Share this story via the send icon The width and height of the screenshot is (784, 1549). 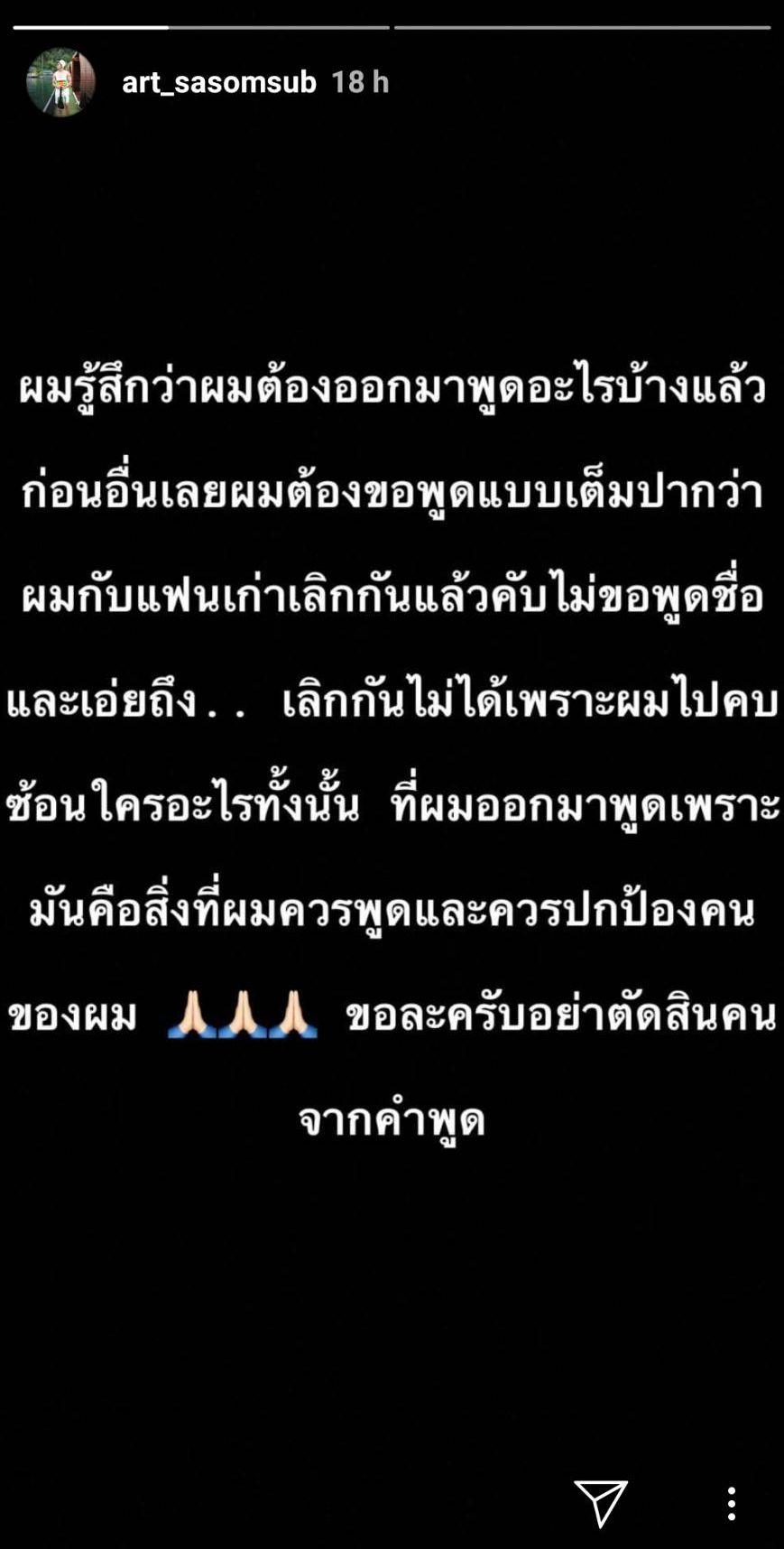coord(601,1502)
